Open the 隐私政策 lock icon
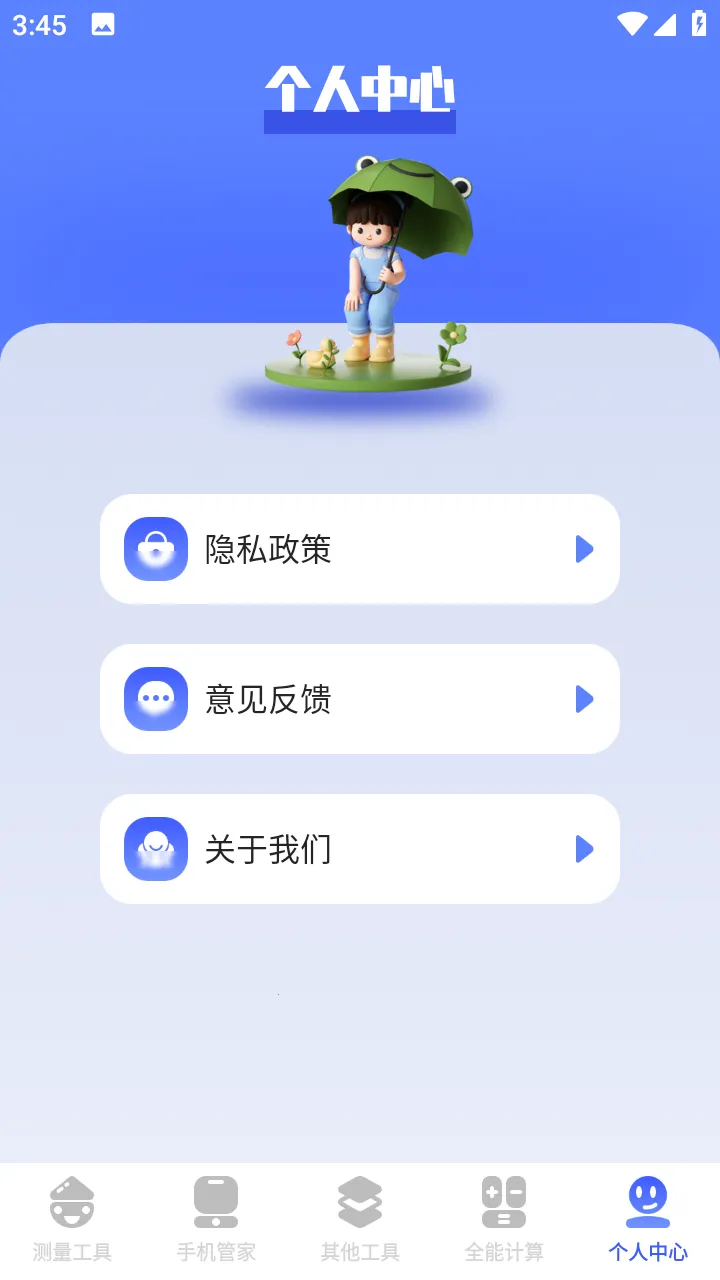 (155, 548)
